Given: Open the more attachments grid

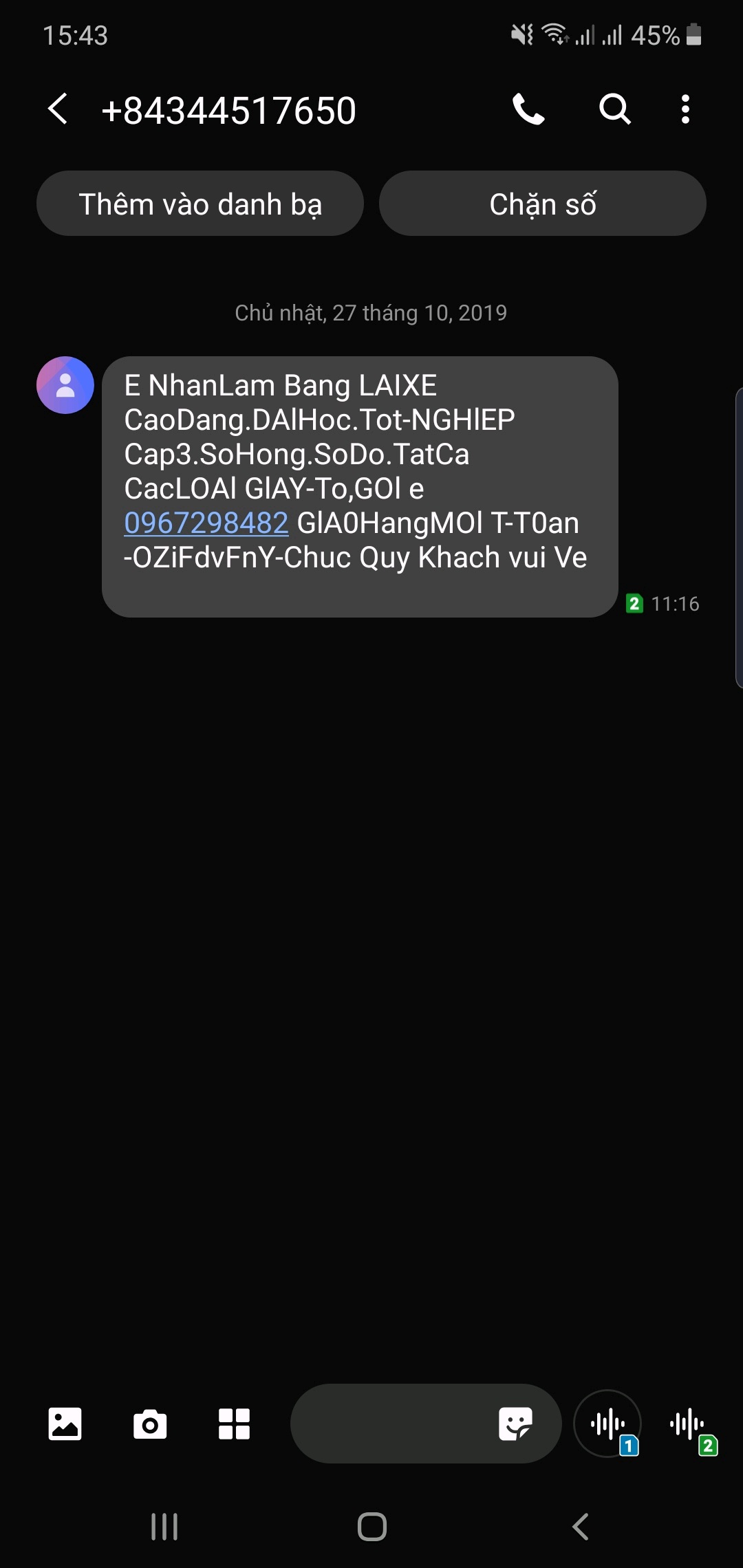Looking at the screenshot, I should [234, 1424].
